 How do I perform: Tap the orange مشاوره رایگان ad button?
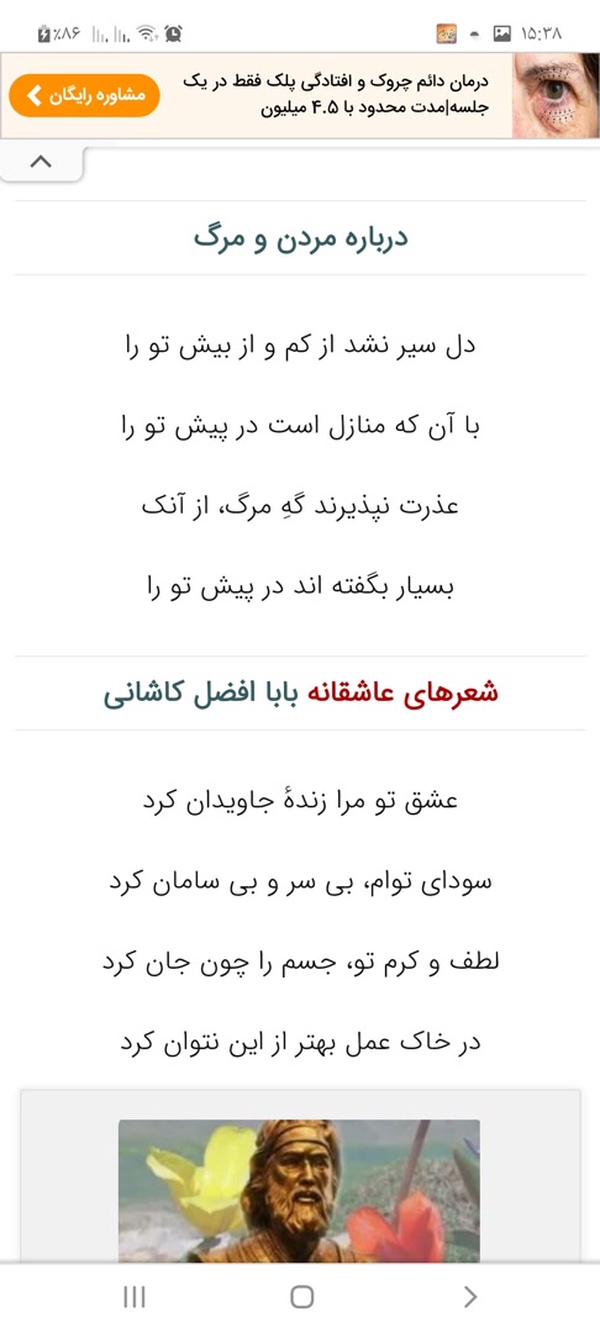(85, 95)
